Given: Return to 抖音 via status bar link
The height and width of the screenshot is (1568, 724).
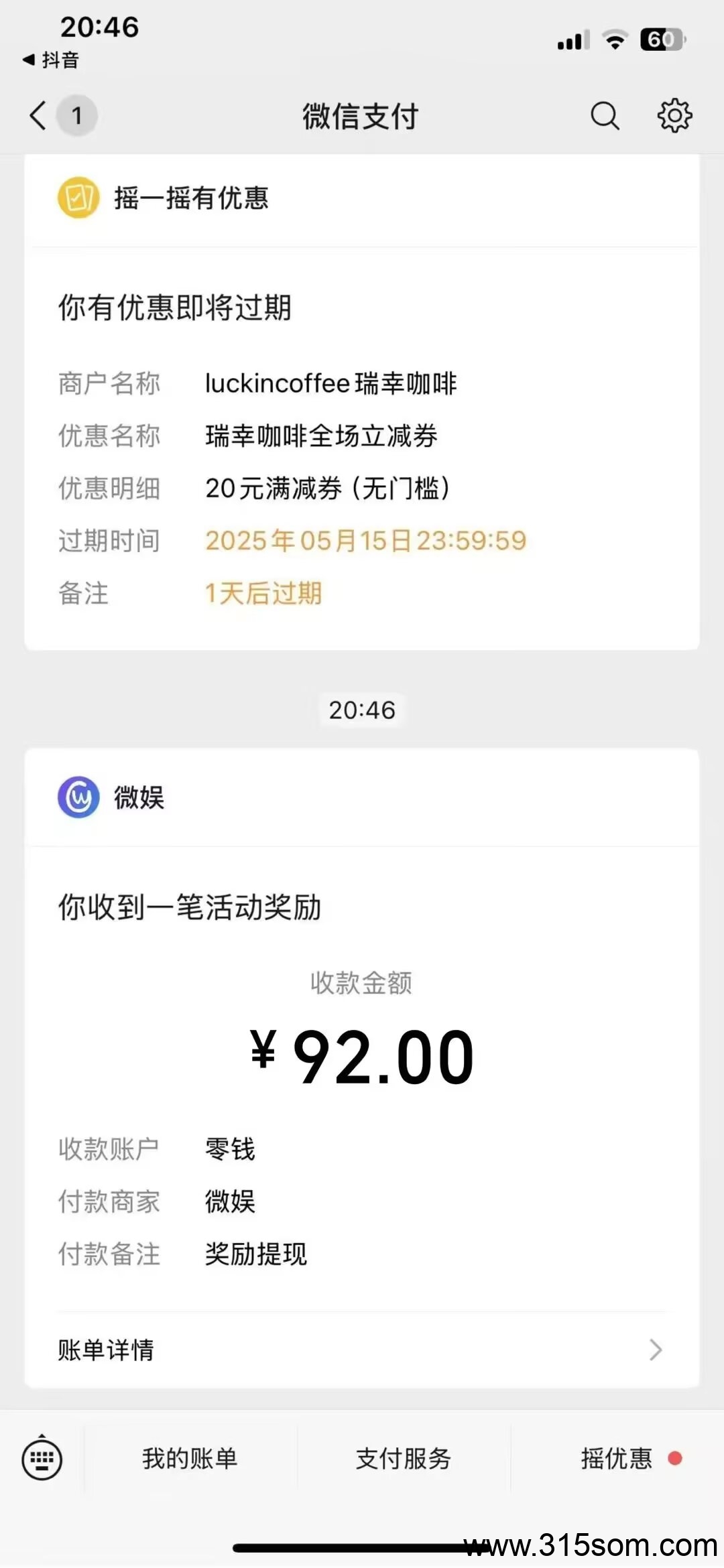Looking at the screenshot, I should pyautogui.click(x=51, y=60).
